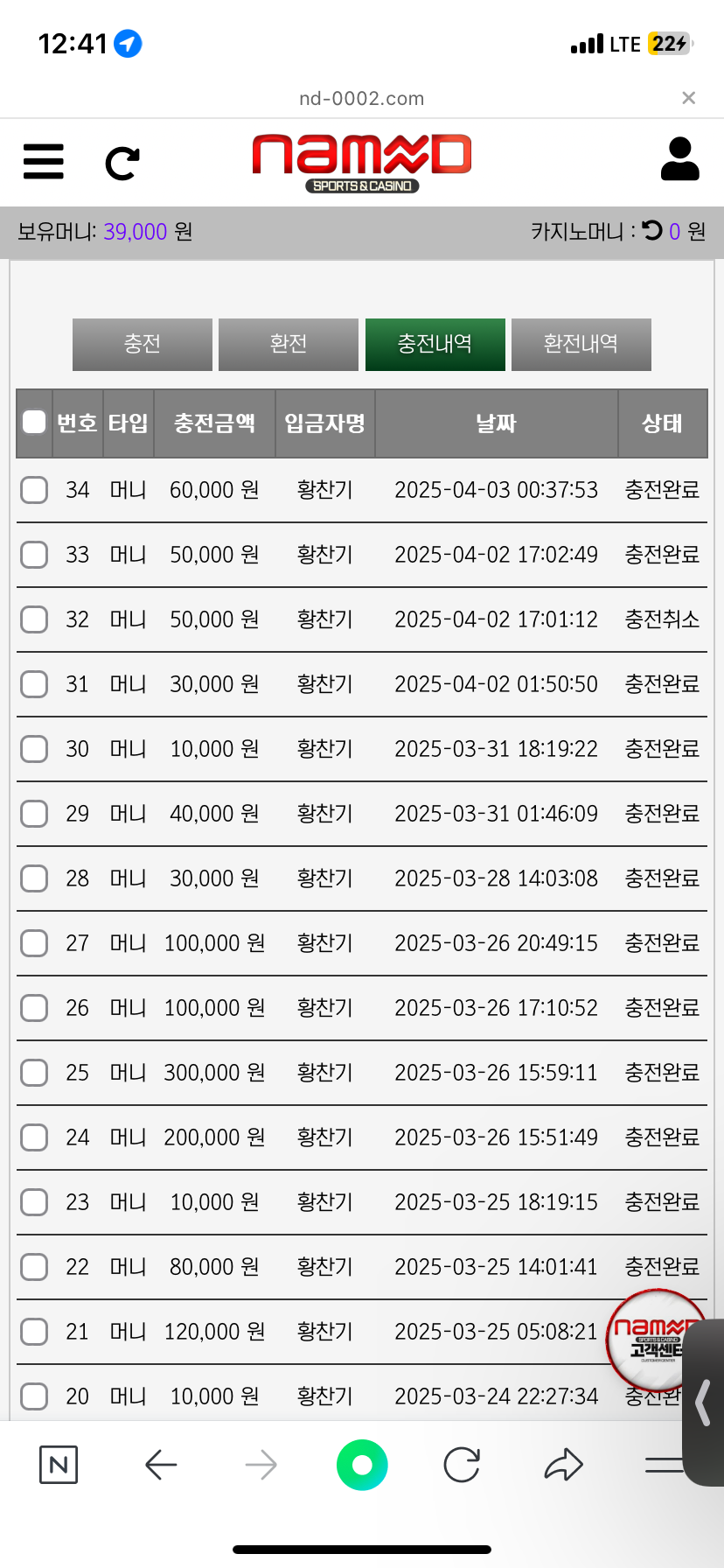
Task: Go back in the browser toolbar
Action: click(x=161, y=1465)
